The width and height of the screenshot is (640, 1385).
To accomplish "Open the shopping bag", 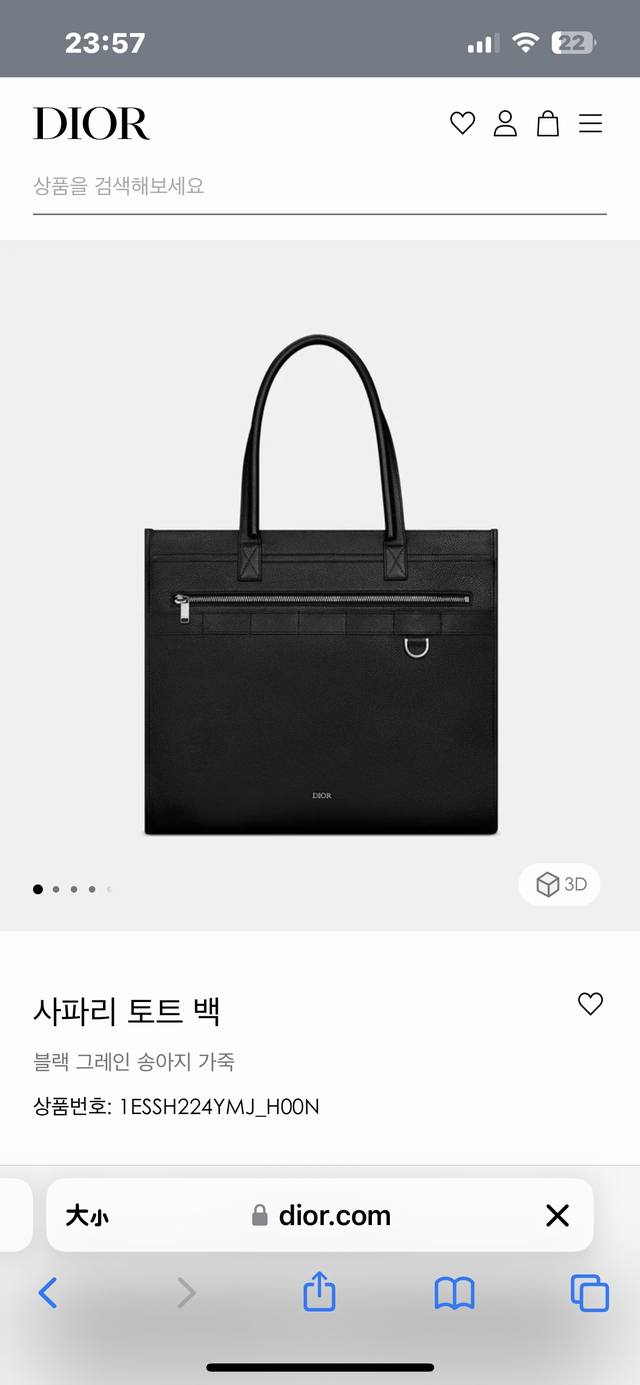I will 548,124.
